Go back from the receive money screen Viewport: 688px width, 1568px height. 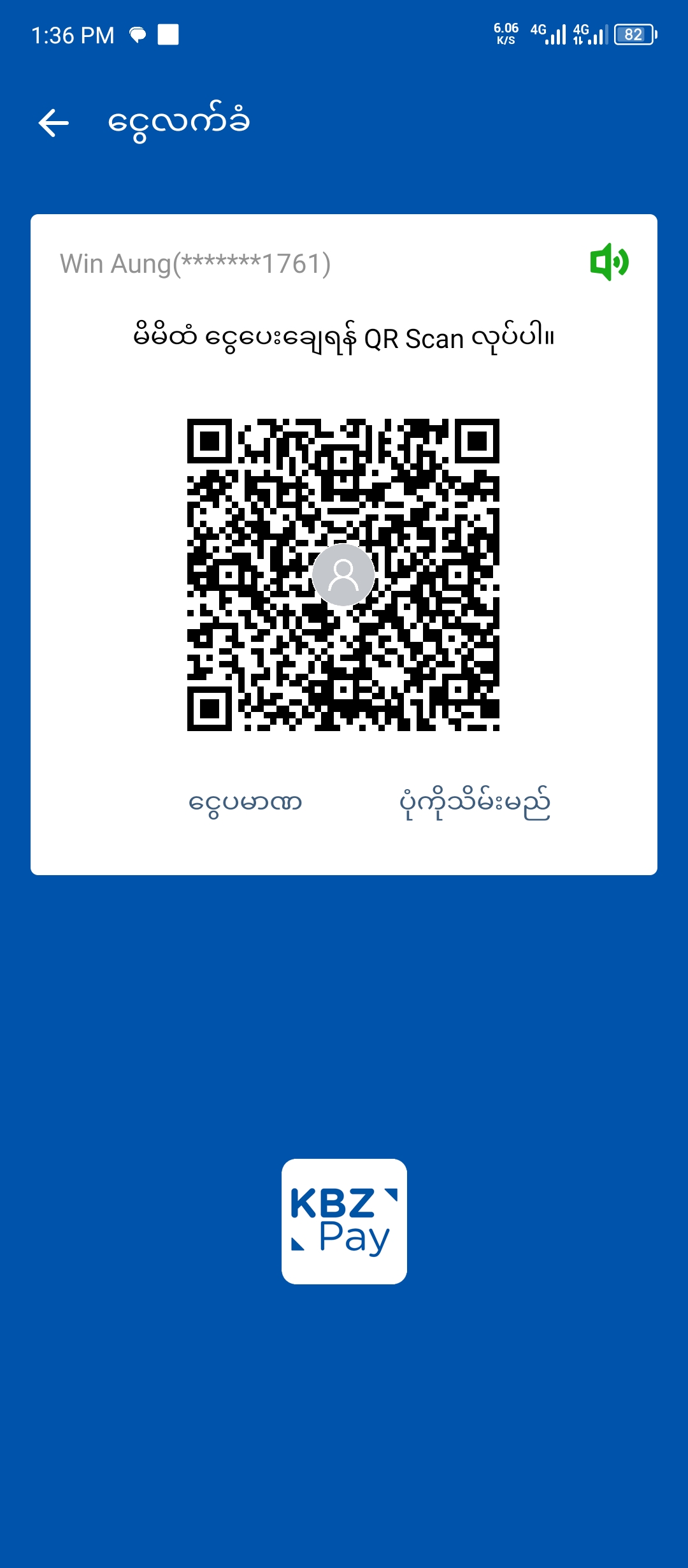pyautogui.click(x=54, y=123)
